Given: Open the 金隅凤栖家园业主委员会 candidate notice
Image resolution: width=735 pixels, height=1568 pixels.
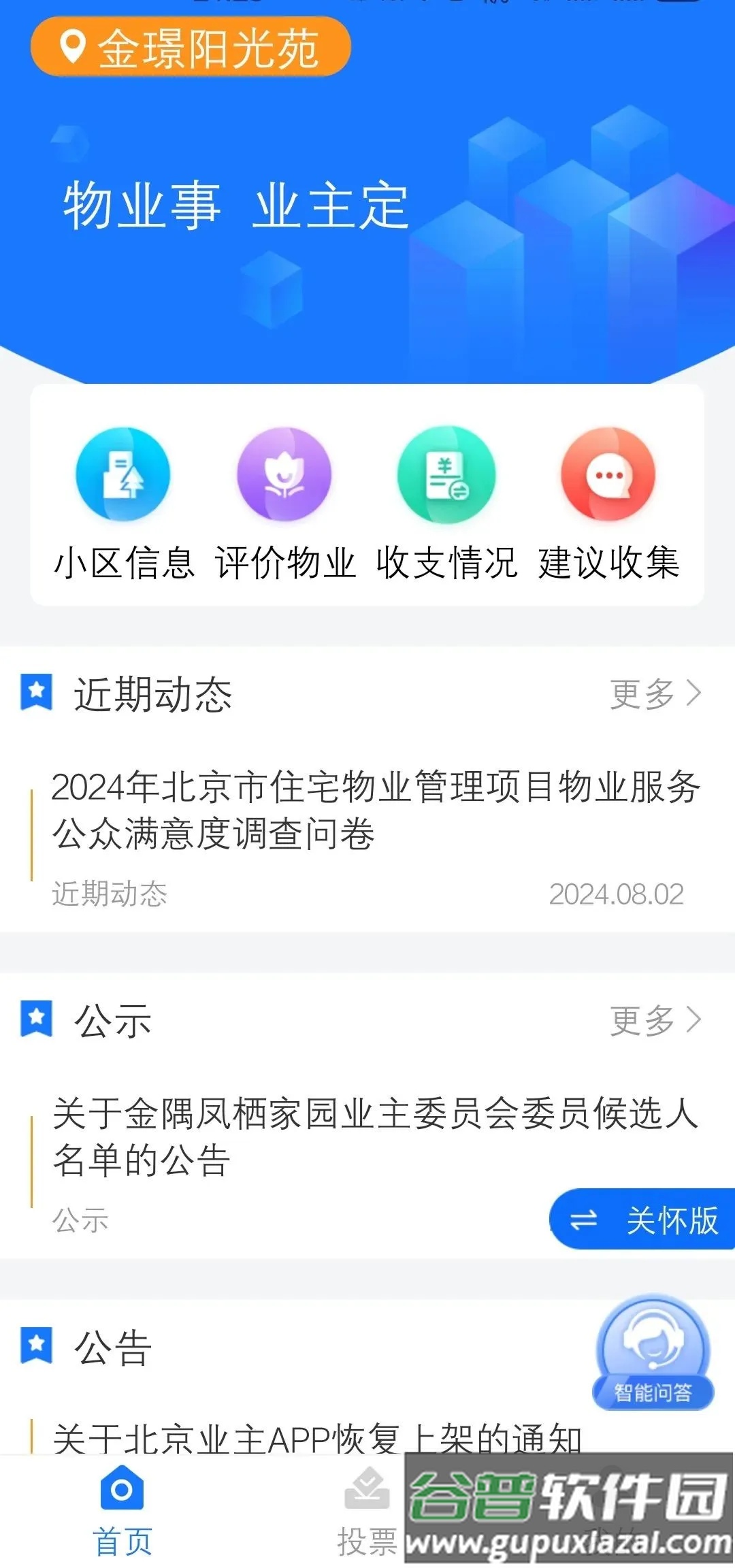Looking at the screenshot, I should point(374,1137).
